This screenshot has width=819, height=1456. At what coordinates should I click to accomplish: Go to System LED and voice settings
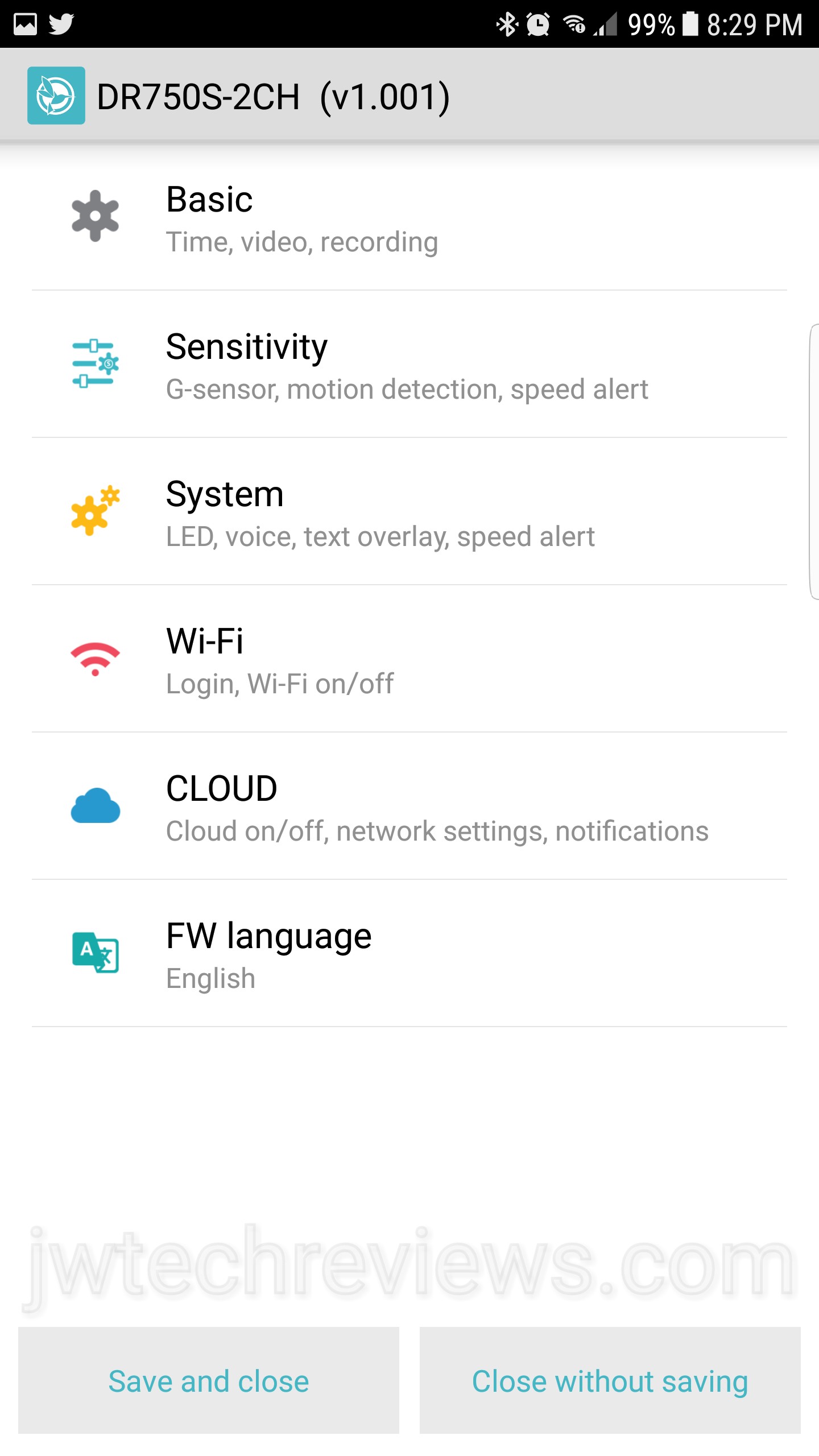[409, 513]
